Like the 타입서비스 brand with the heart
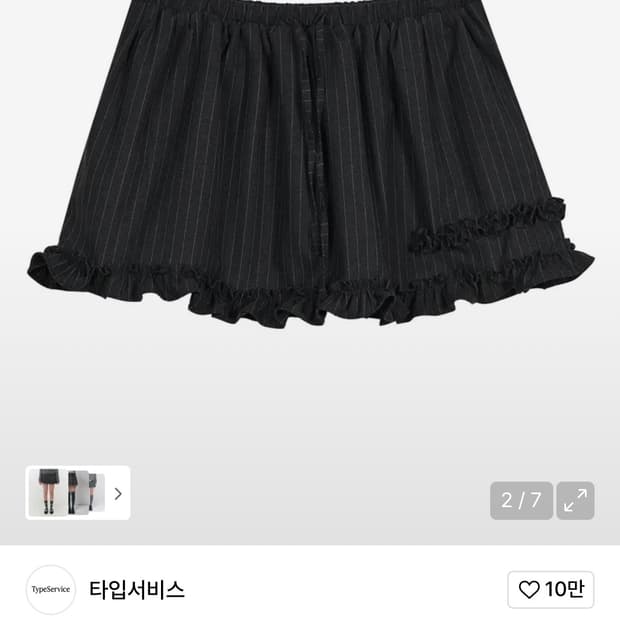Screen dimensions: 620x620 [550, 590]
